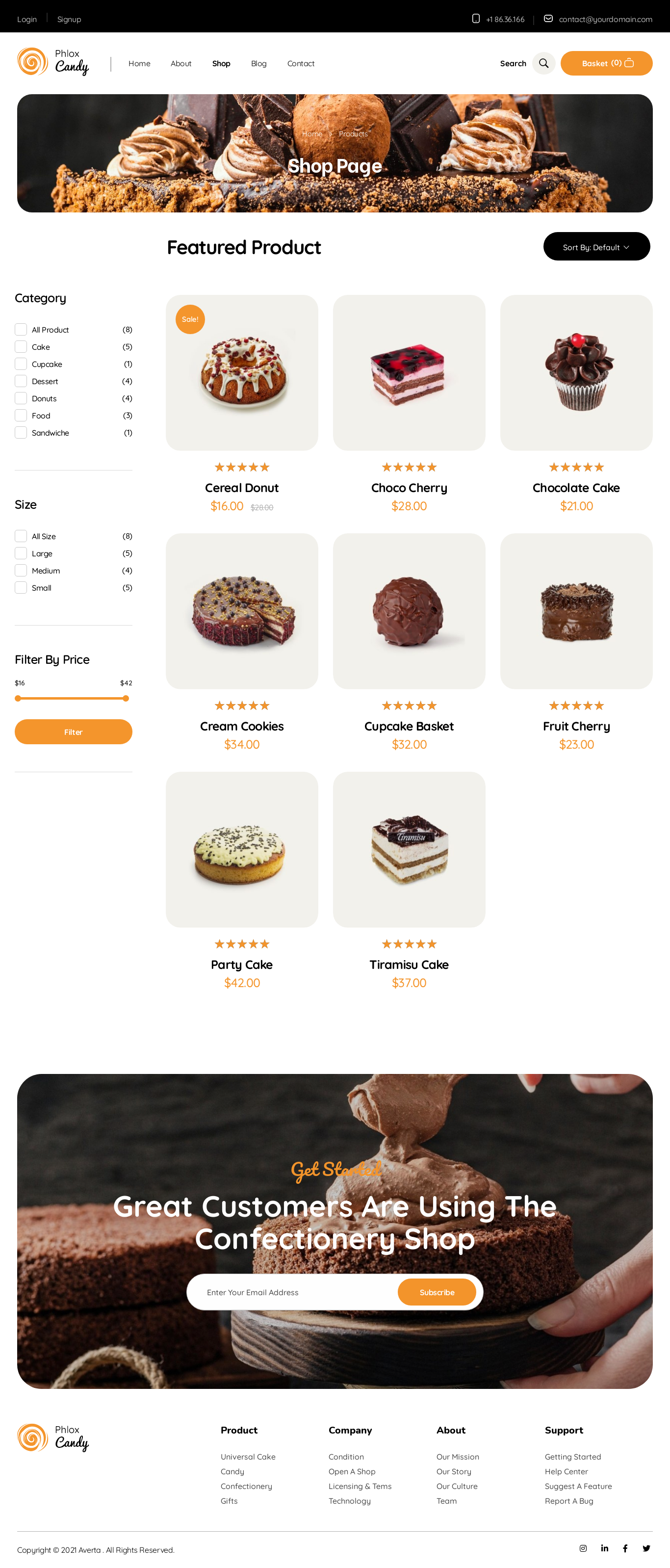
Task: Open the Login link
Action: (x=27, y=20)
